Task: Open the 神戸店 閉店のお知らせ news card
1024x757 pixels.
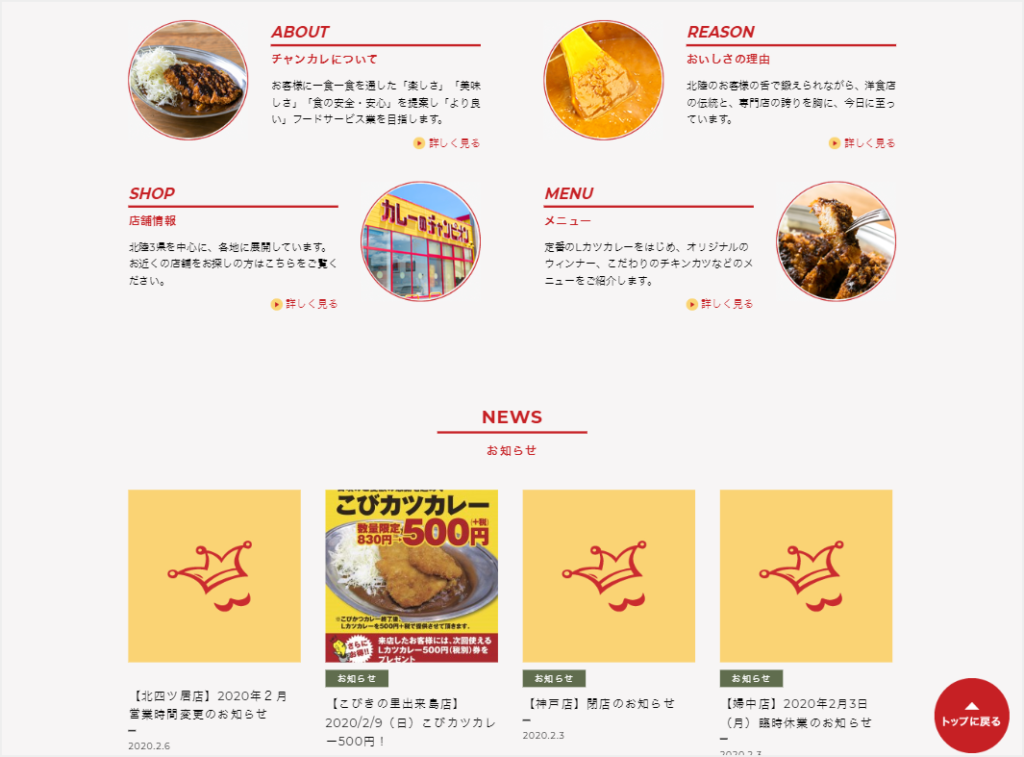Action: click(x=608, y=576)
